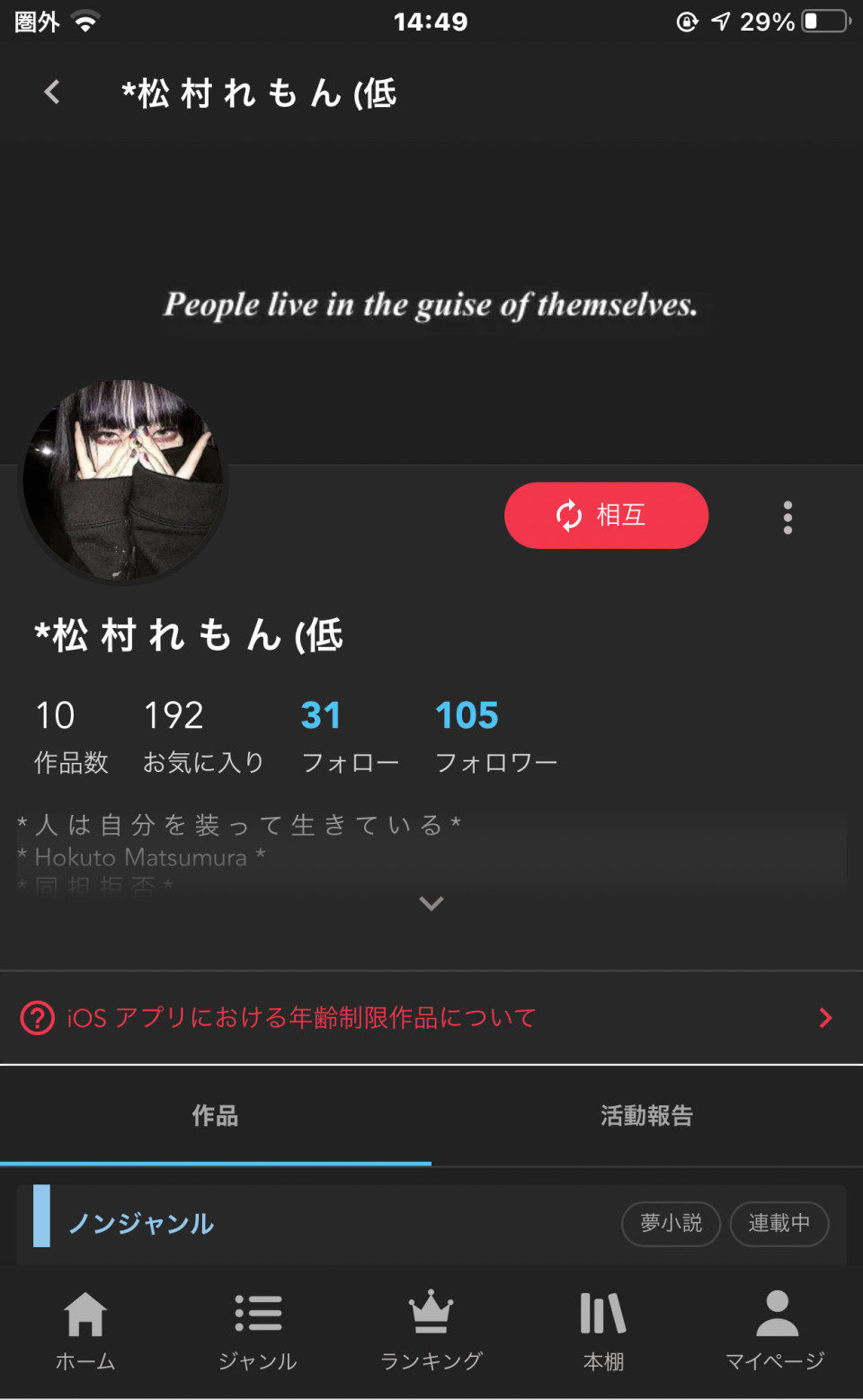Viewport: 863px width, 1400px height.
Task: Expand the profile bio with the chevron
Action: [431, 904]
